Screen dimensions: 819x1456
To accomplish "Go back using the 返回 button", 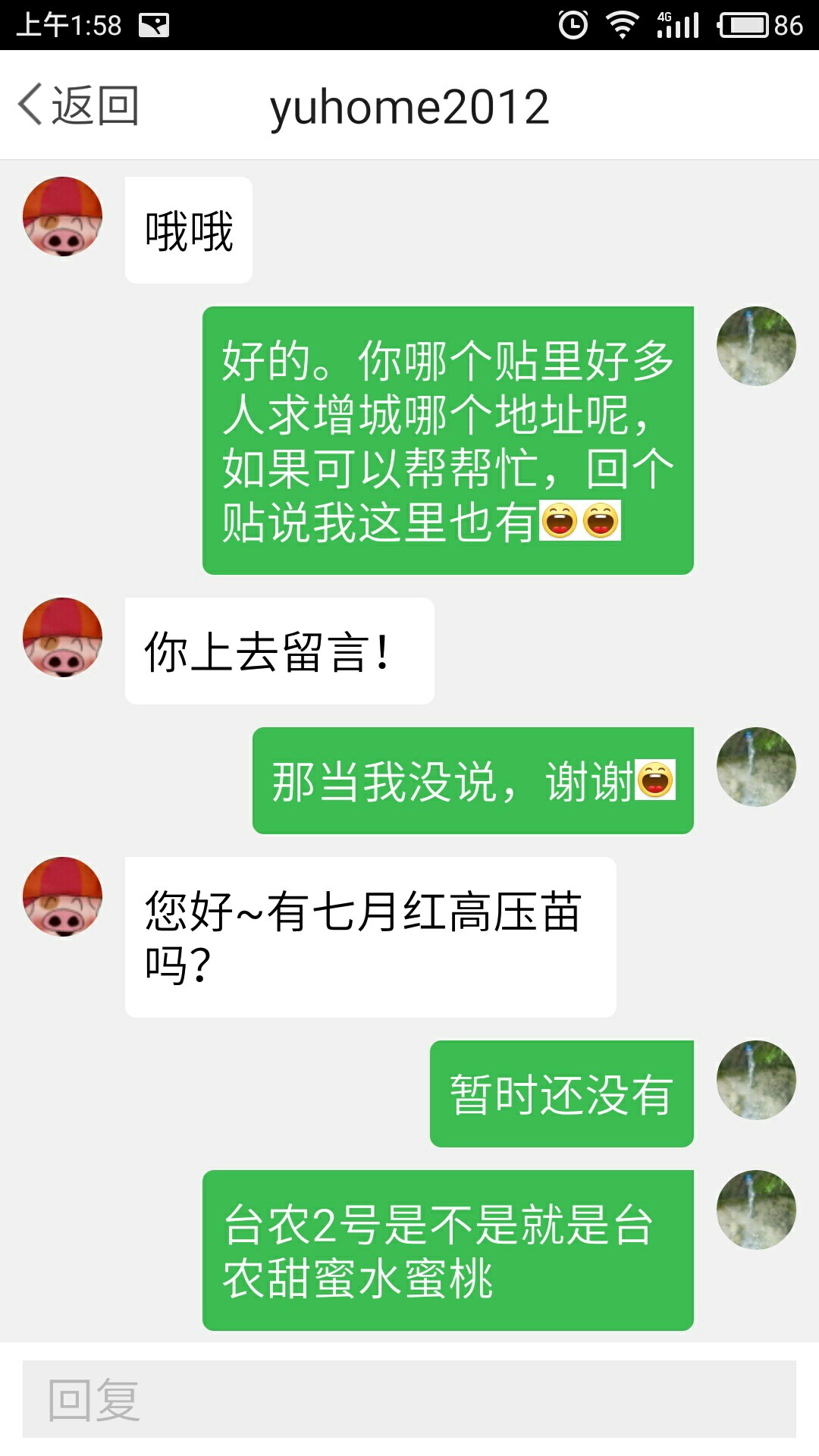I will tap(79, 105).
